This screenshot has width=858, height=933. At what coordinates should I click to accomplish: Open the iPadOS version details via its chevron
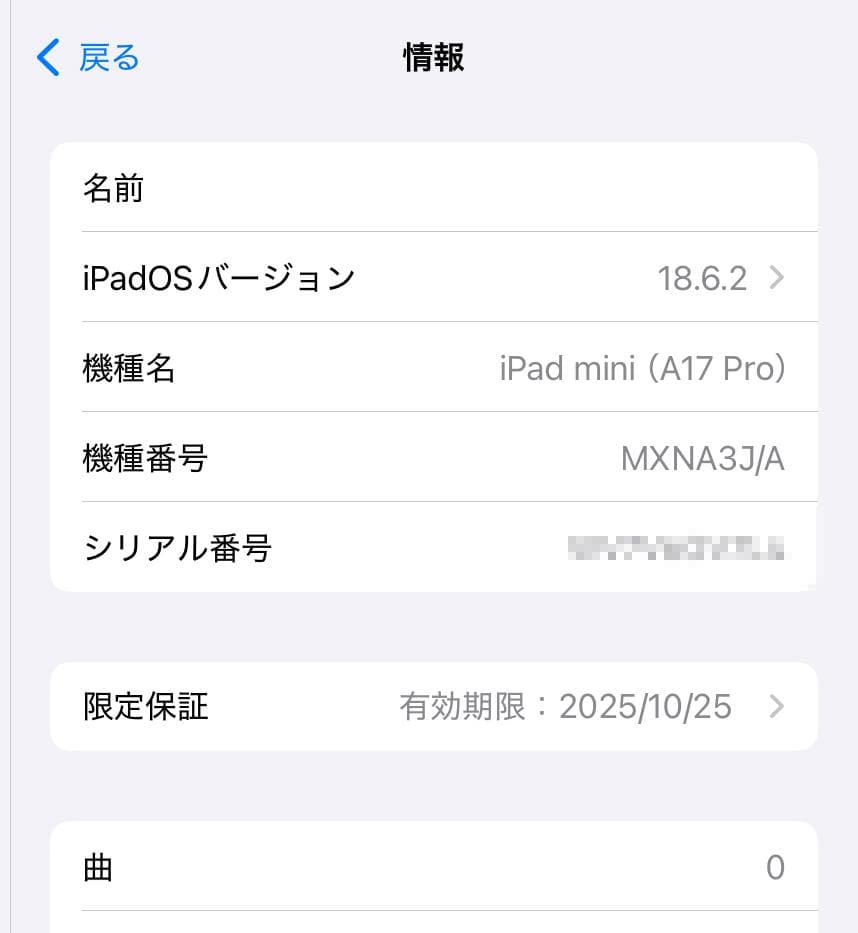click(x=776, y=278)
